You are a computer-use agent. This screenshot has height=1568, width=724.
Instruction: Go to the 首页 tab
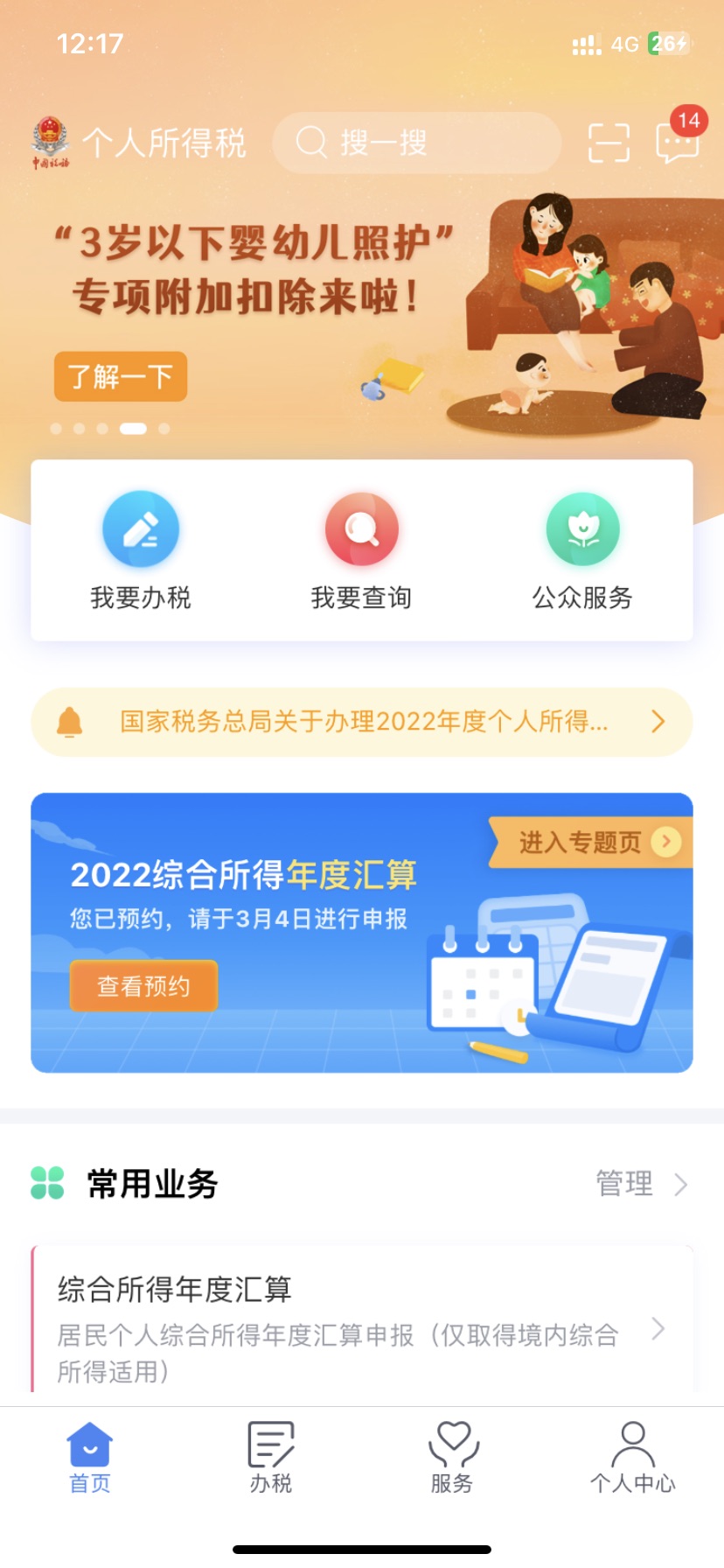(x=90, y=1457)
